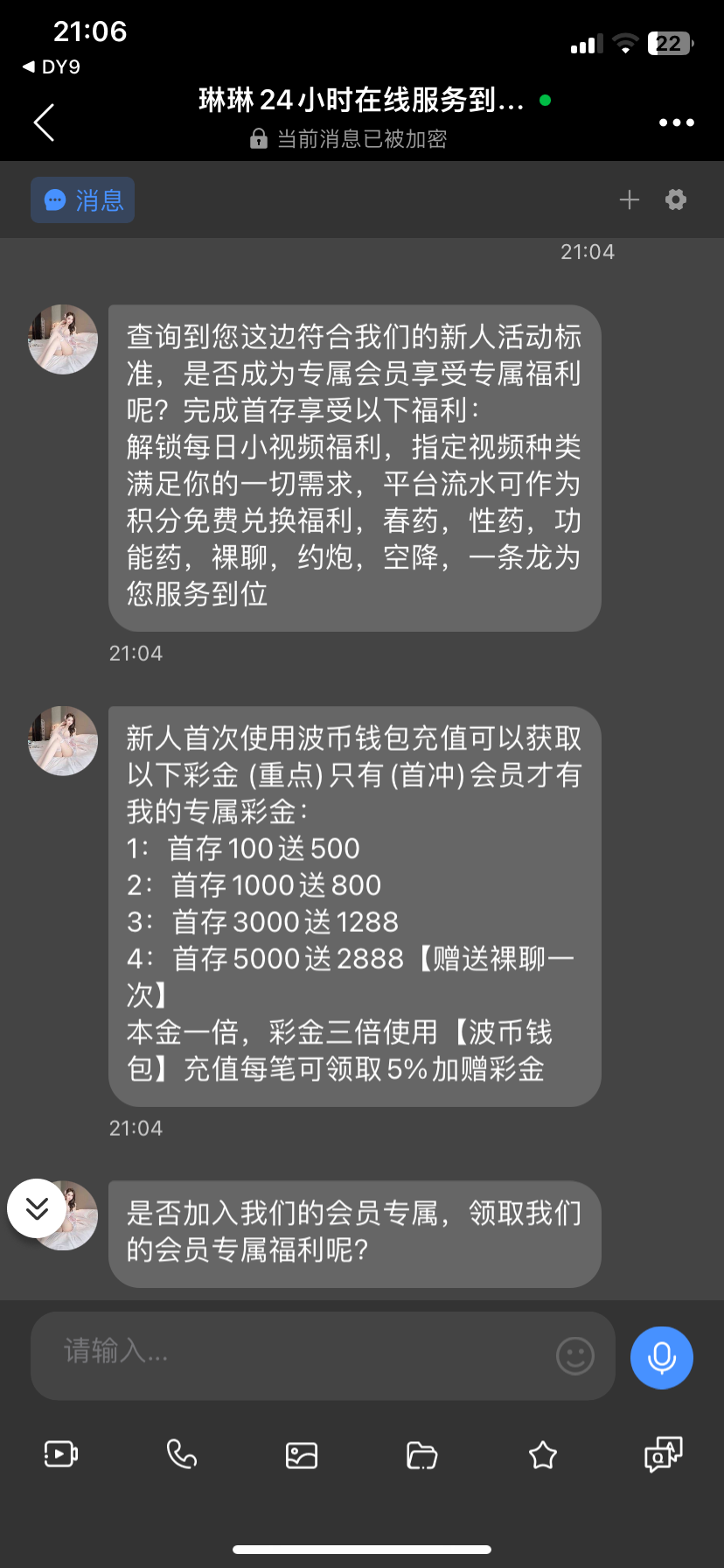Open the three-dot overflow menu

pos(676,122)
